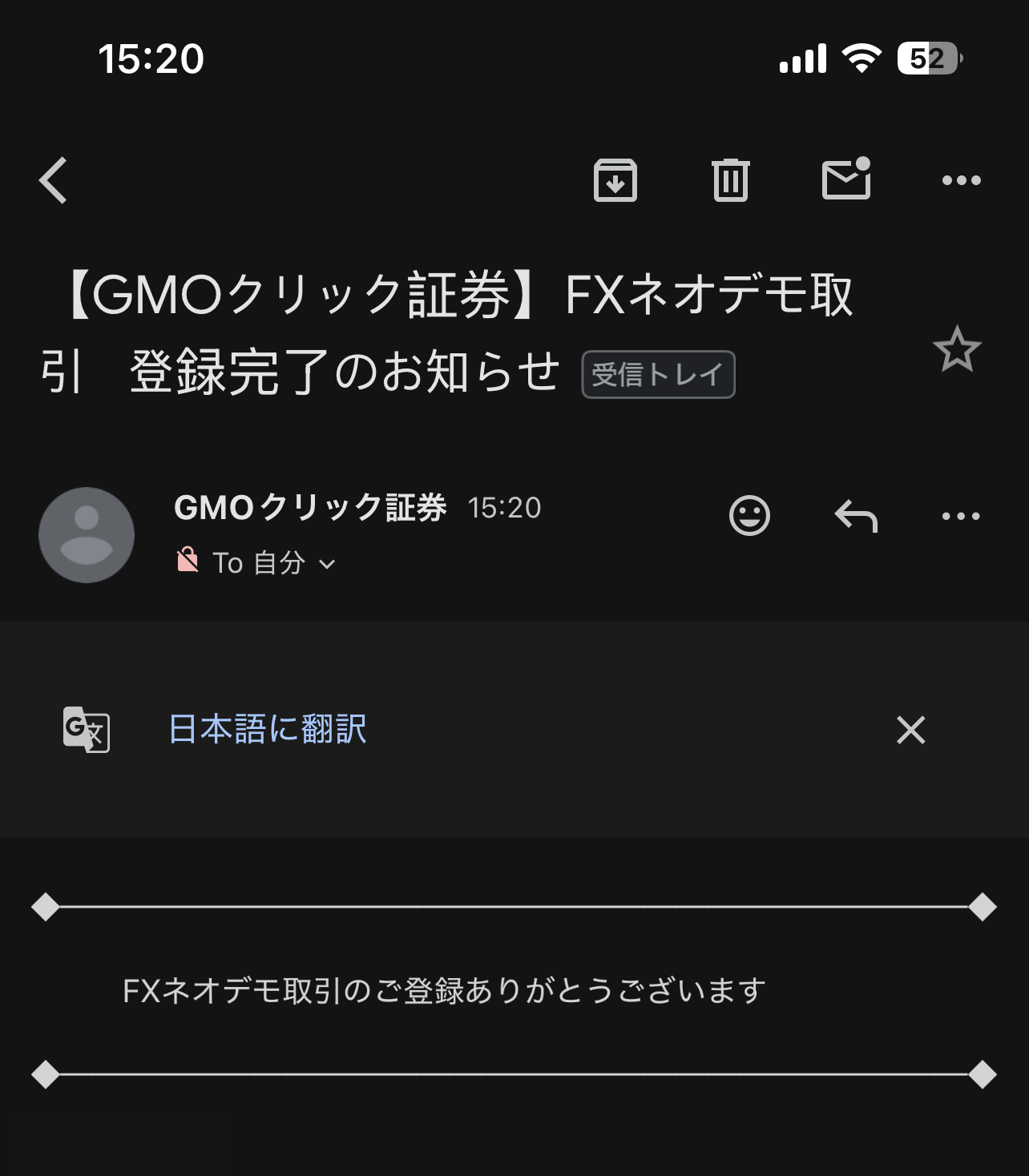The image size is (1029, 1176).
Task: Go back to the inbox
Action: point(52,180)
